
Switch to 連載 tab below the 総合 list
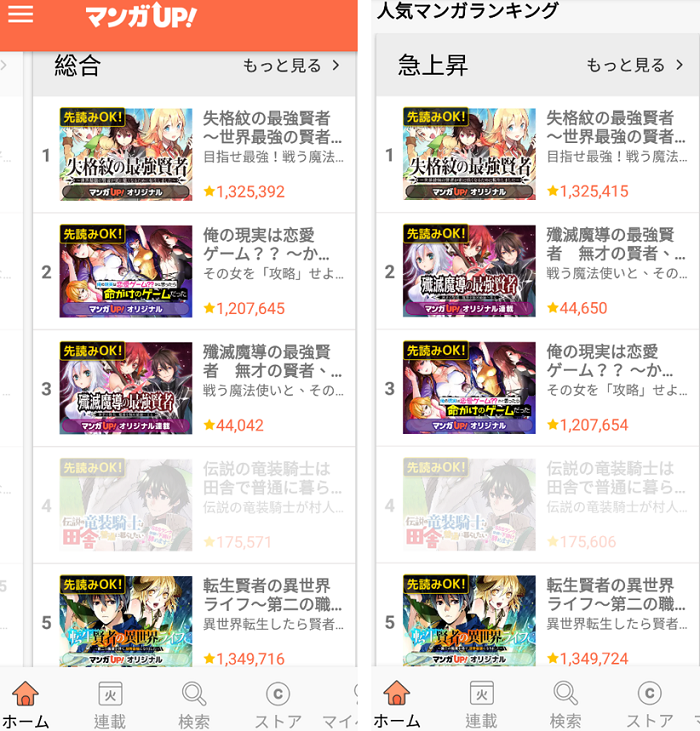click(110, 703)
